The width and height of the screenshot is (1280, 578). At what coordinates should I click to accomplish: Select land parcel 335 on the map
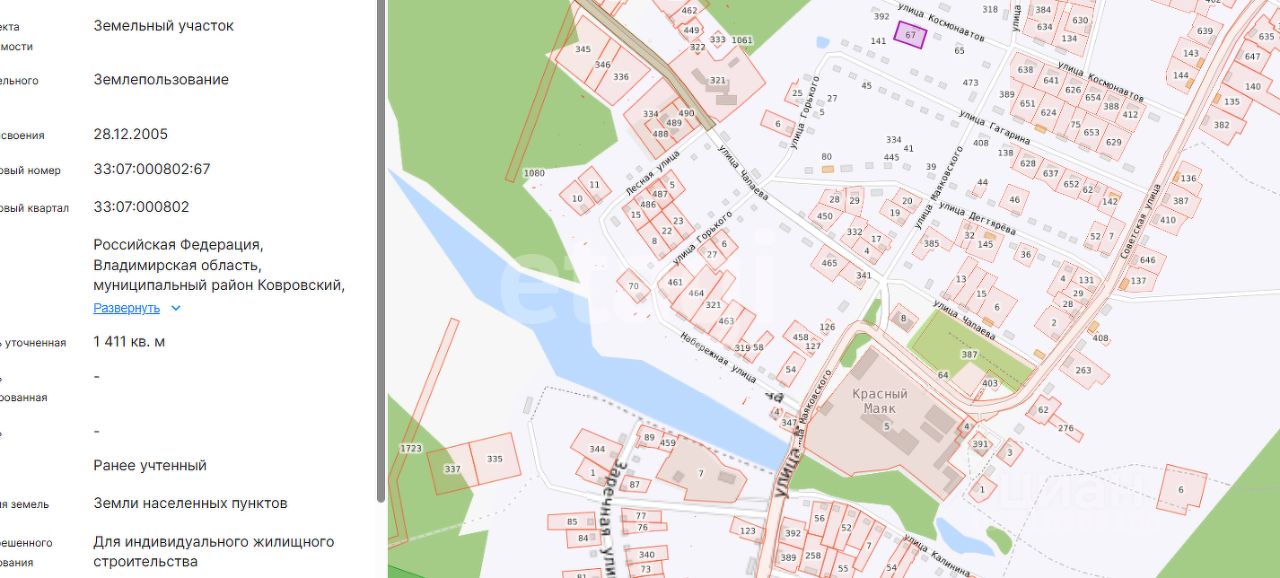495,459
